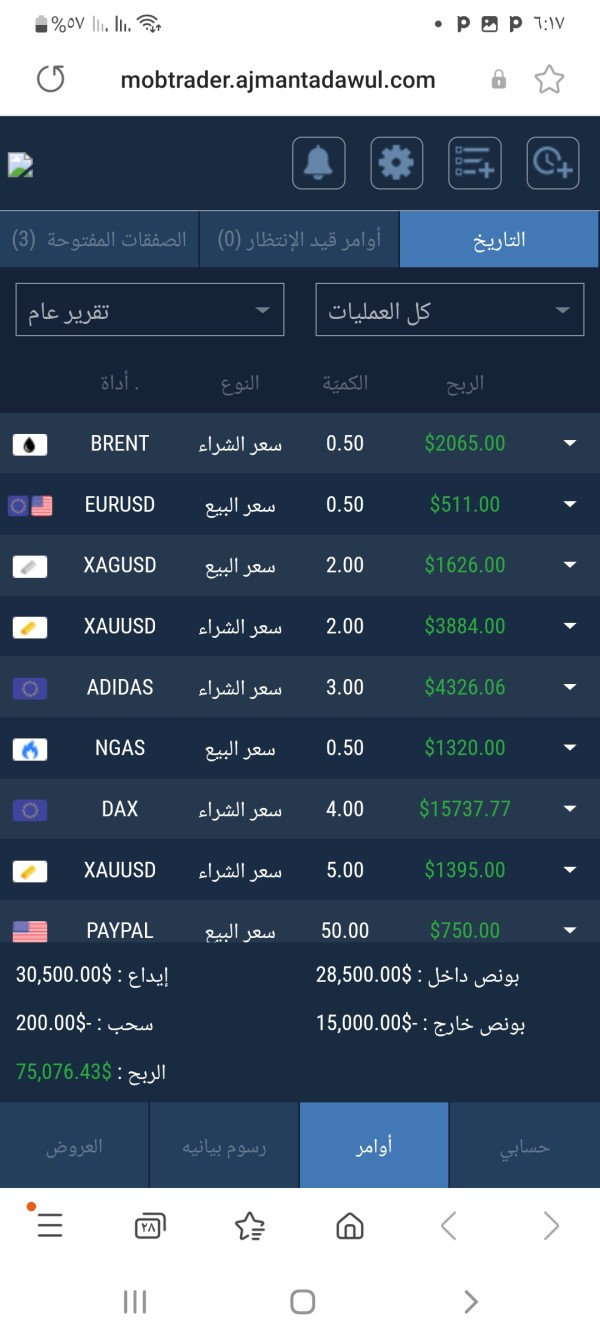600x1338 pixels.
Task: Go to حسابي tab
Action: (x=525, y=1146)
